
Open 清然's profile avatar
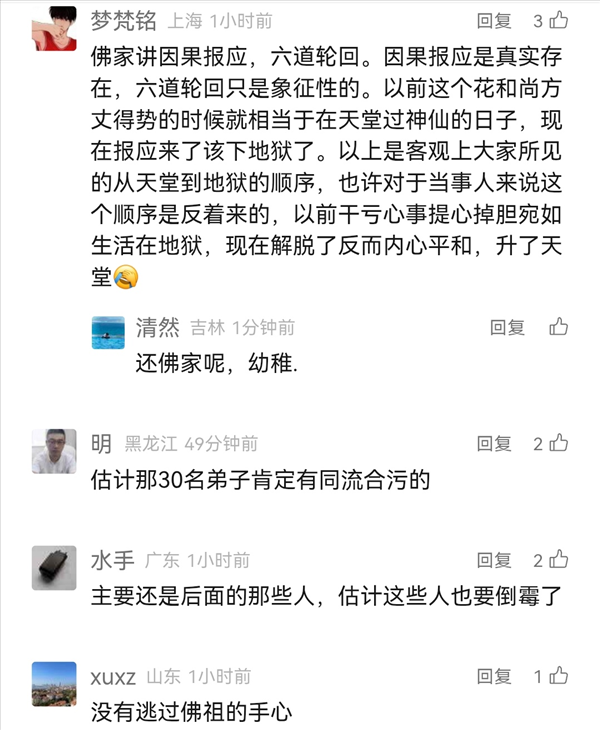[x=108, y=333]
